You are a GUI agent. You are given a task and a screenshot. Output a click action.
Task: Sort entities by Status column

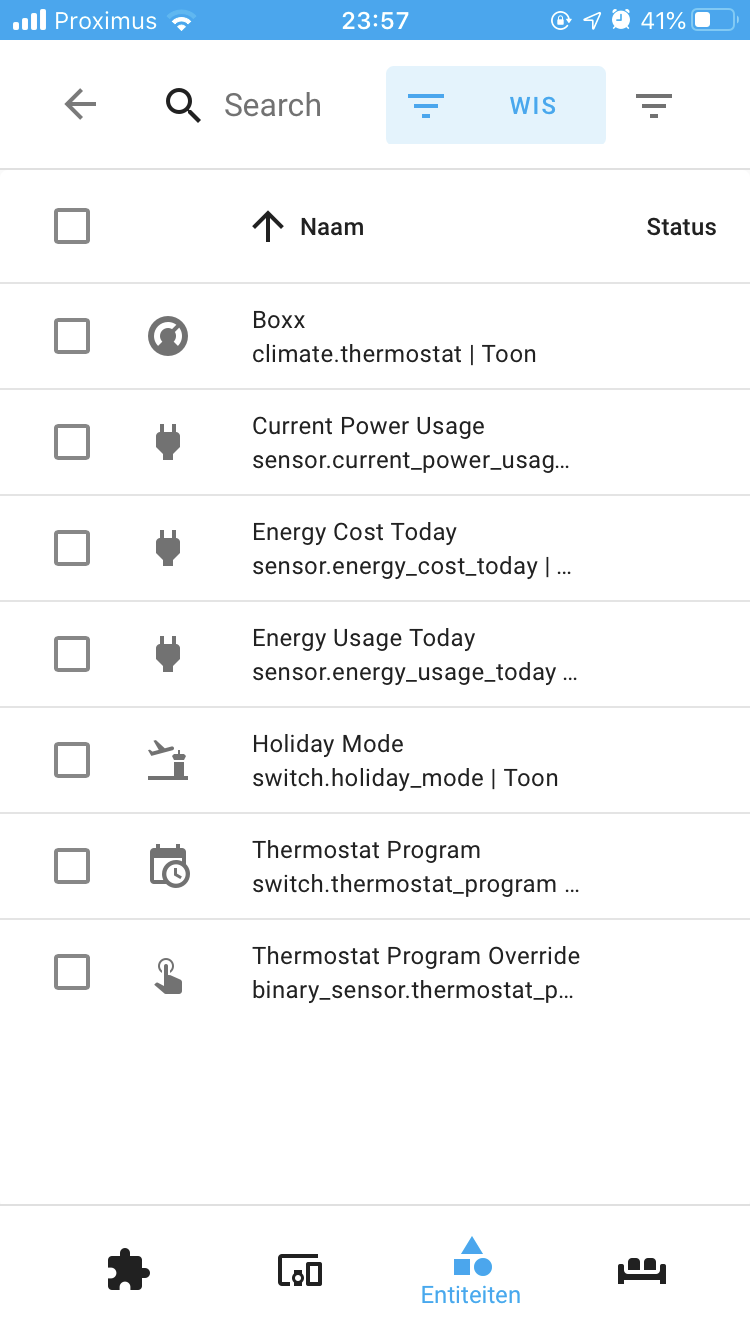pos(681,227)
